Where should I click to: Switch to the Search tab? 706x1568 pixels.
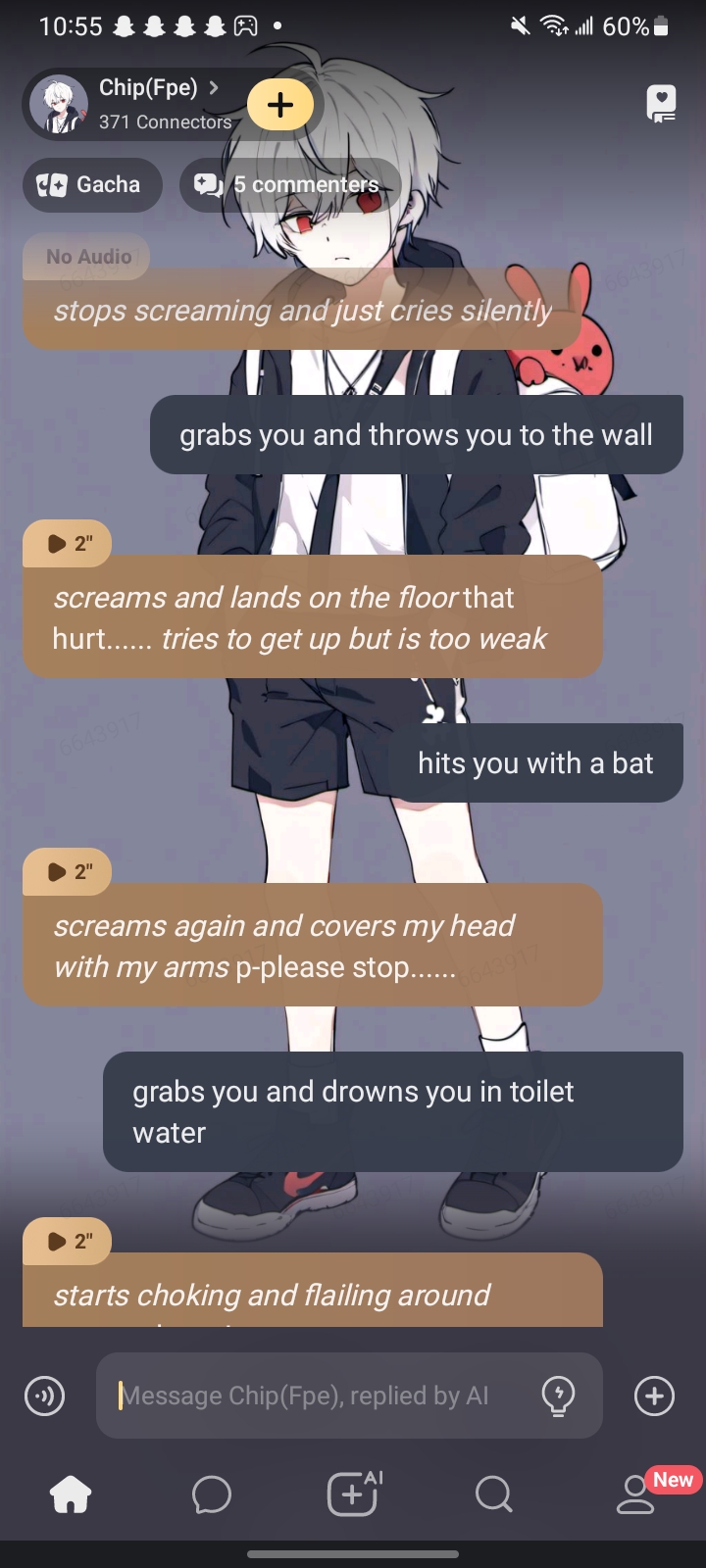point(493,1494)
